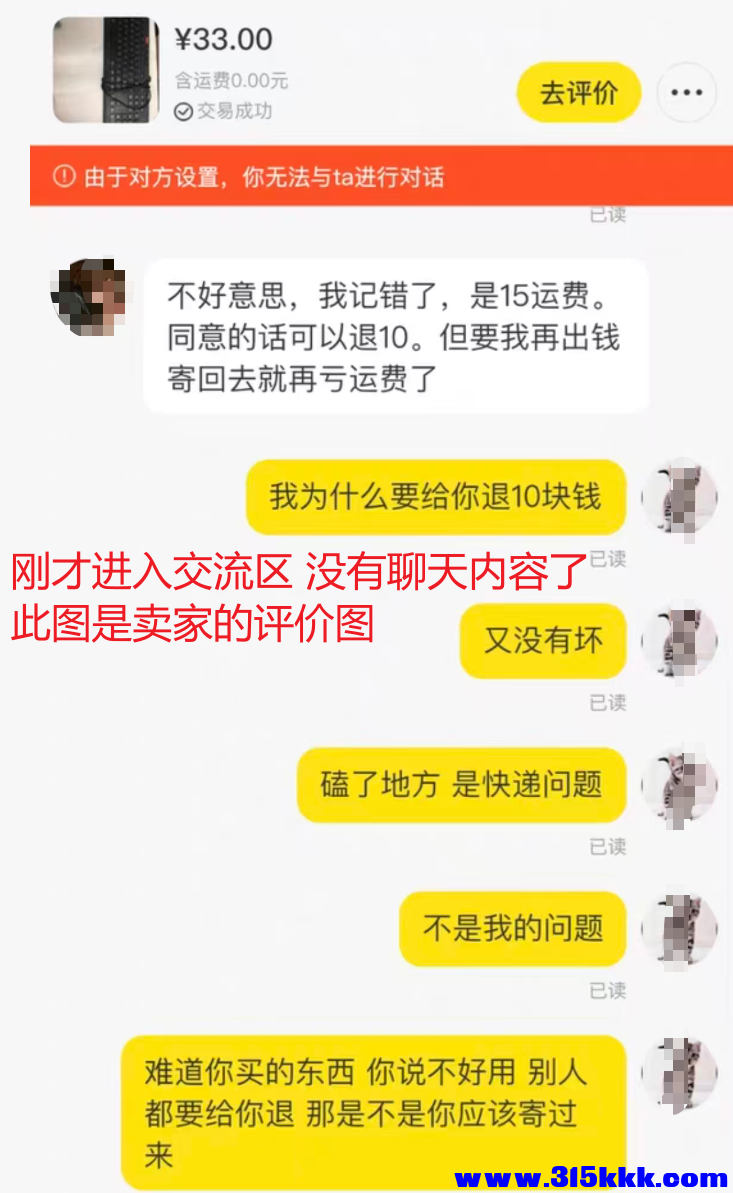
Task: Tap the 去评价 button
Action: [578, 93]
